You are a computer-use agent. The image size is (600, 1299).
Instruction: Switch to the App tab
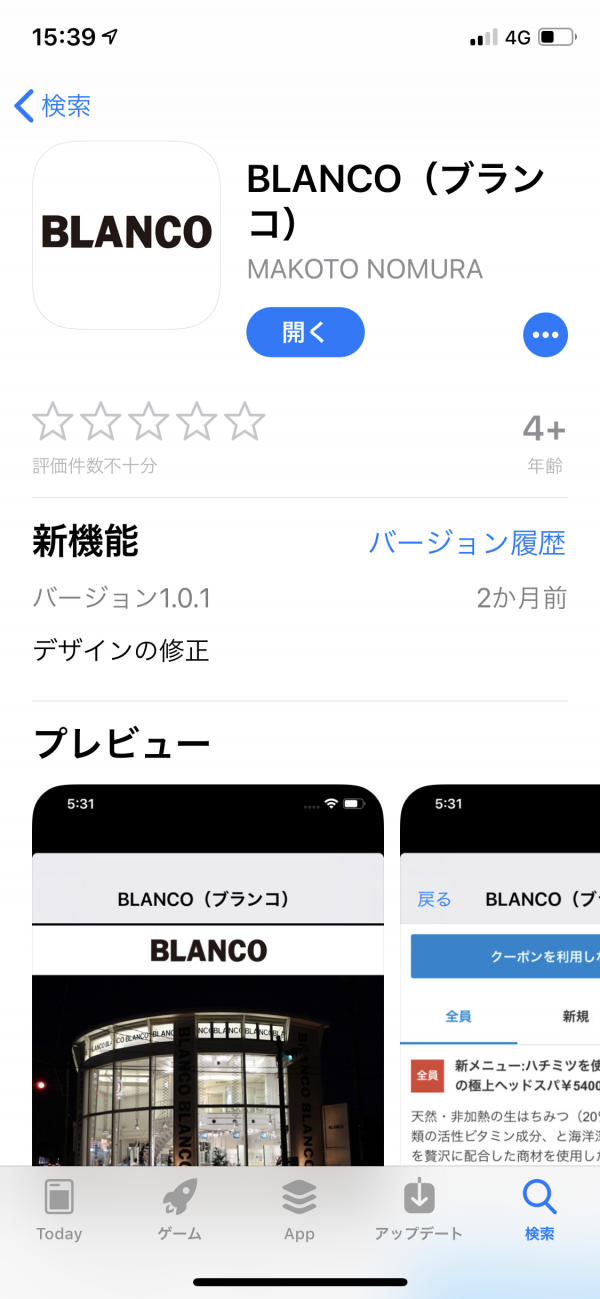[299, 1210]
